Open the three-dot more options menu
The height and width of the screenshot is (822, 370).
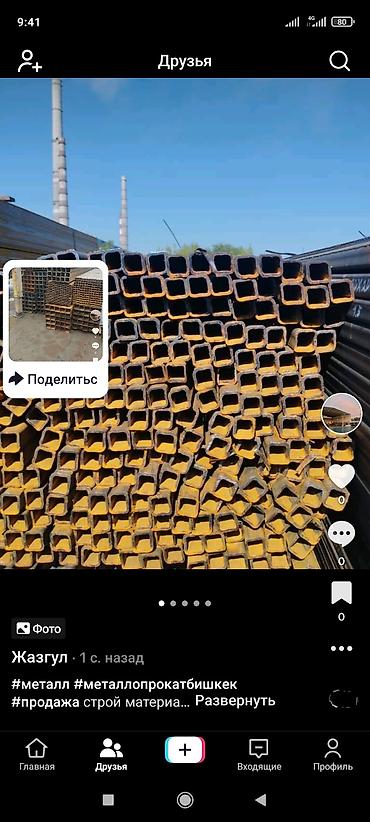[x=342, y=648]
